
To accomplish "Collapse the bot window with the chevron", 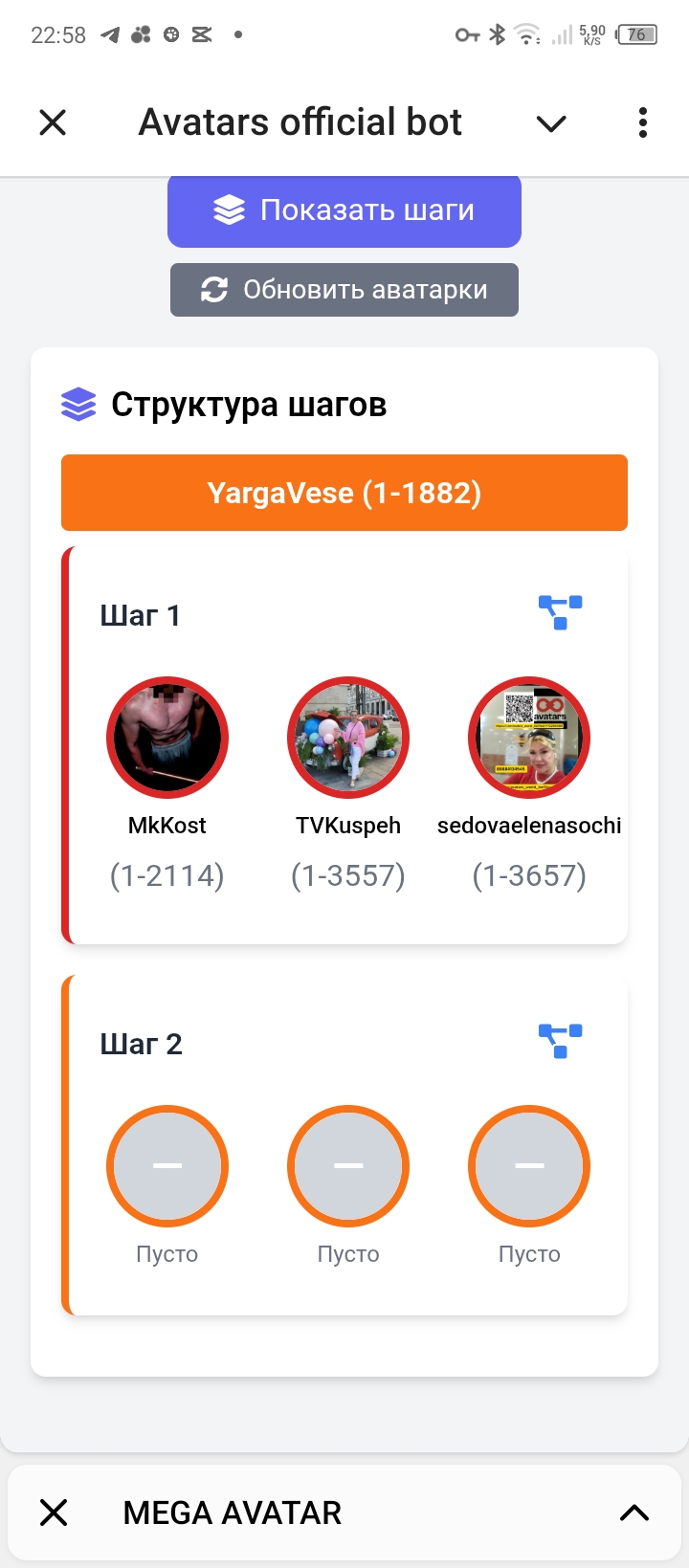I will tap(551, 123).
